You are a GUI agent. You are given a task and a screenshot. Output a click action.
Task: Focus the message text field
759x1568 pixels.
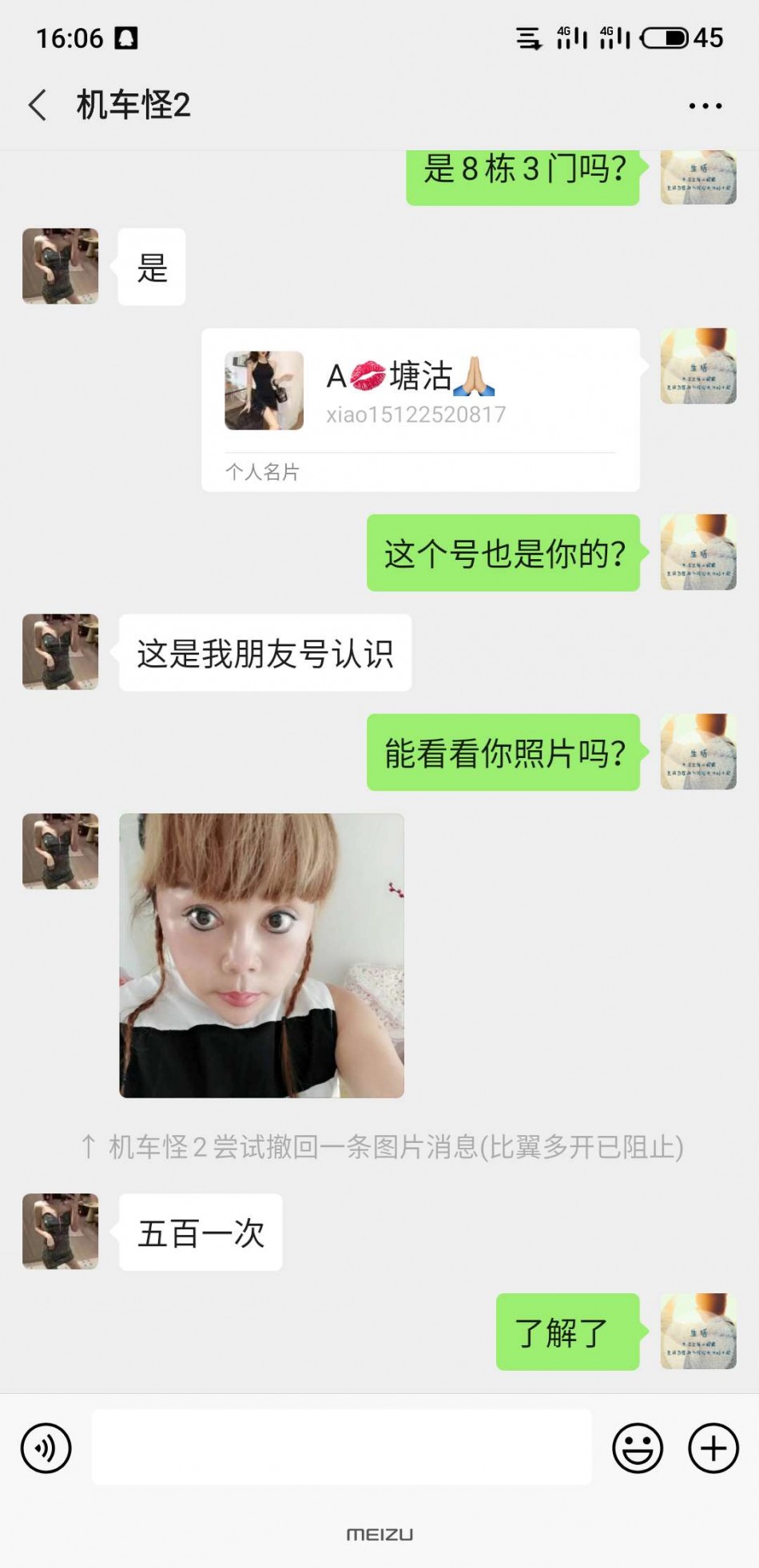click(x=341, y=1447)
